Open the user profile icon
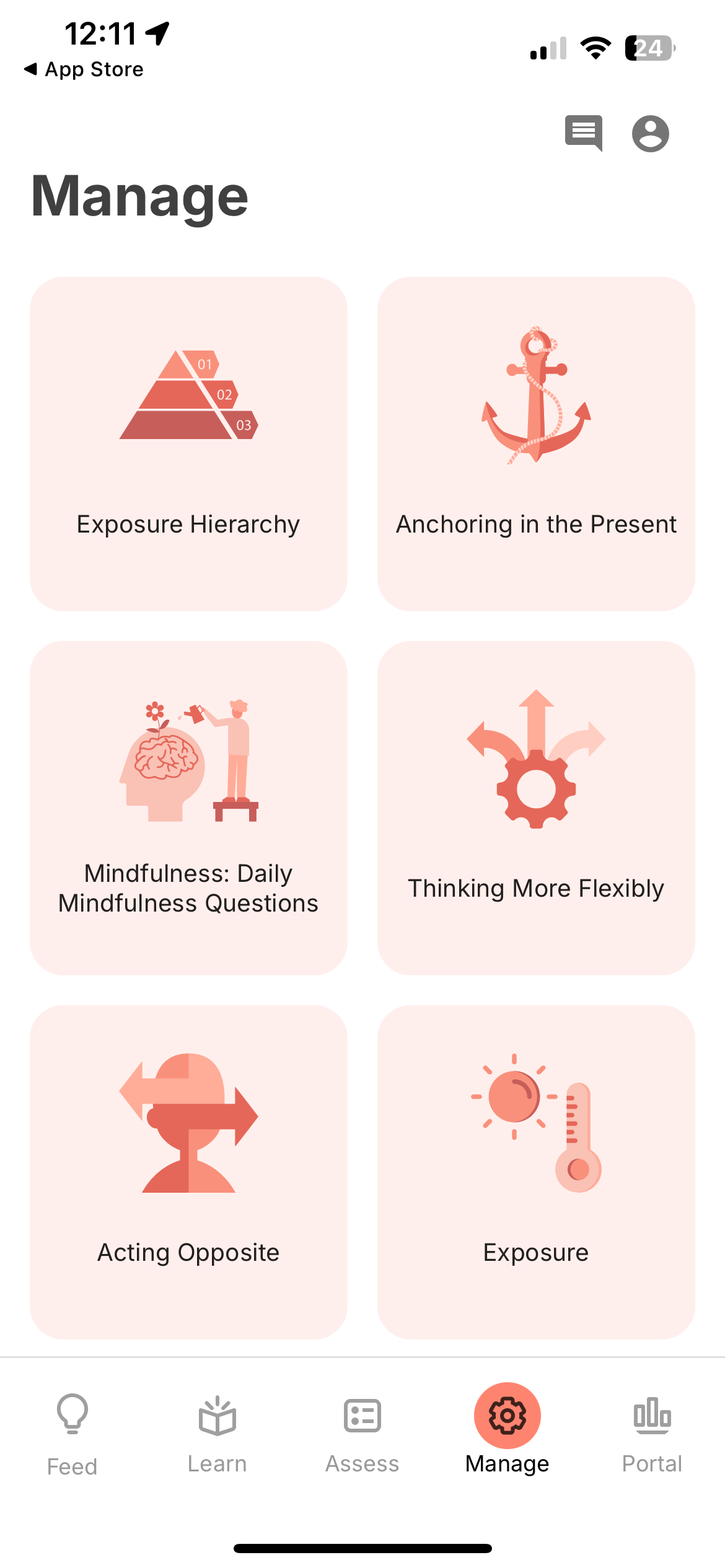The height and width of the screenshot is (1568, 725). click(650, 133)
